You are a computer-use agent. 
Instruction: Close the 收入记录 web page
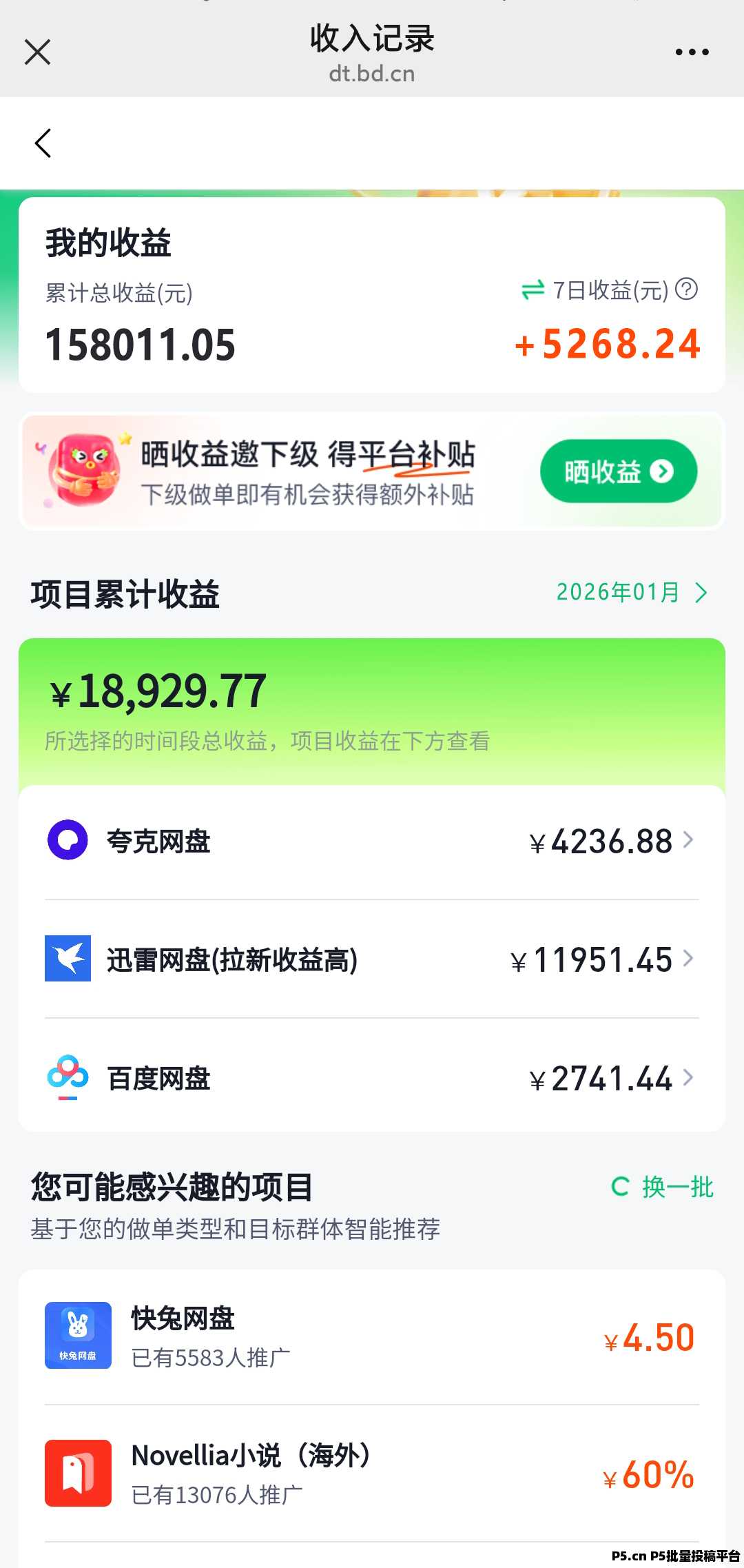tap(37, 52)
